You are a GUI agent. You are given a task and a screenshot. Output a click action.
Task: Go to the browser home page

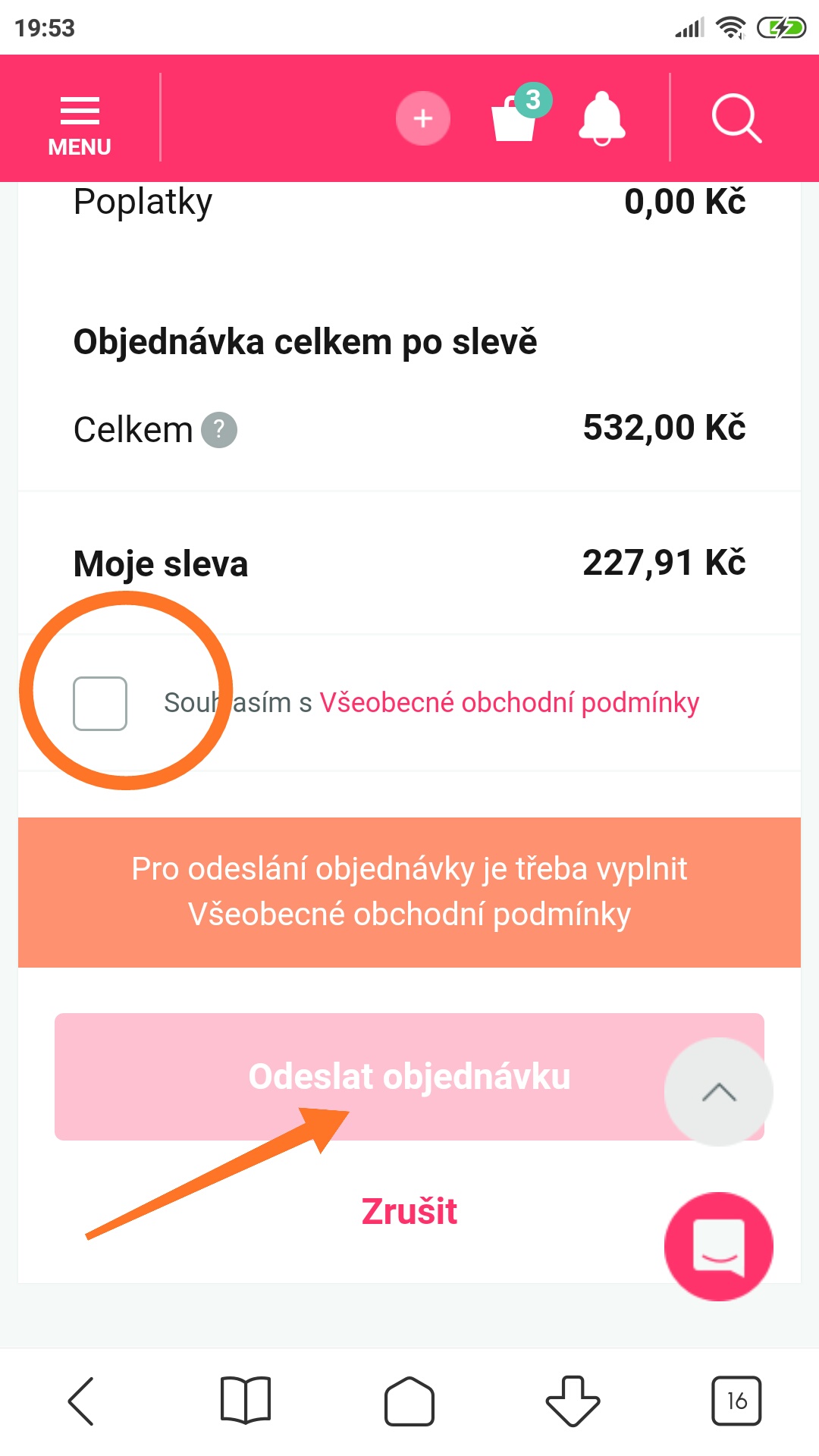pyautogui.click(x=409, y=1401)
